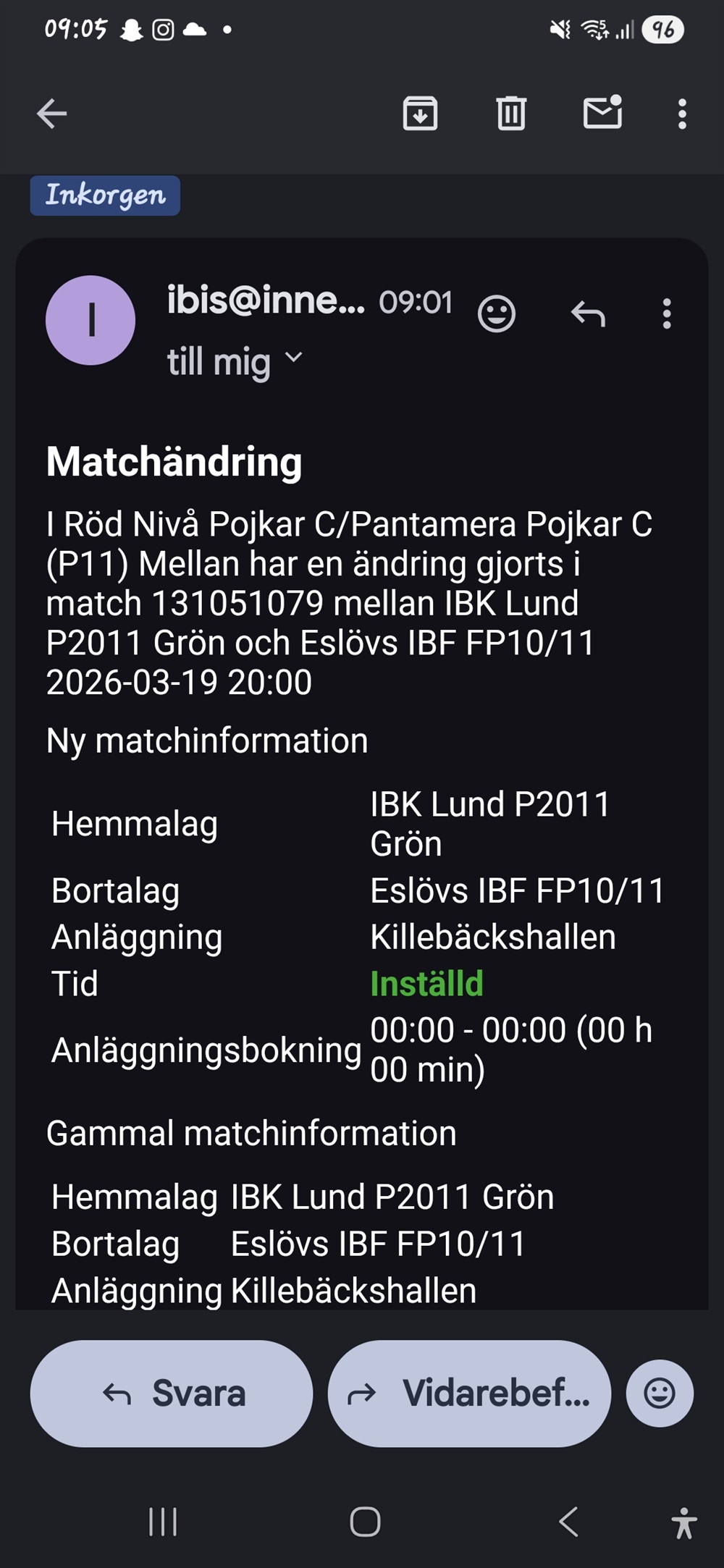Image resolution: width=724 pixels, height=1568 pixels.
Task: Reply using the arrow beside the sender
Action: tap(588, 314)
